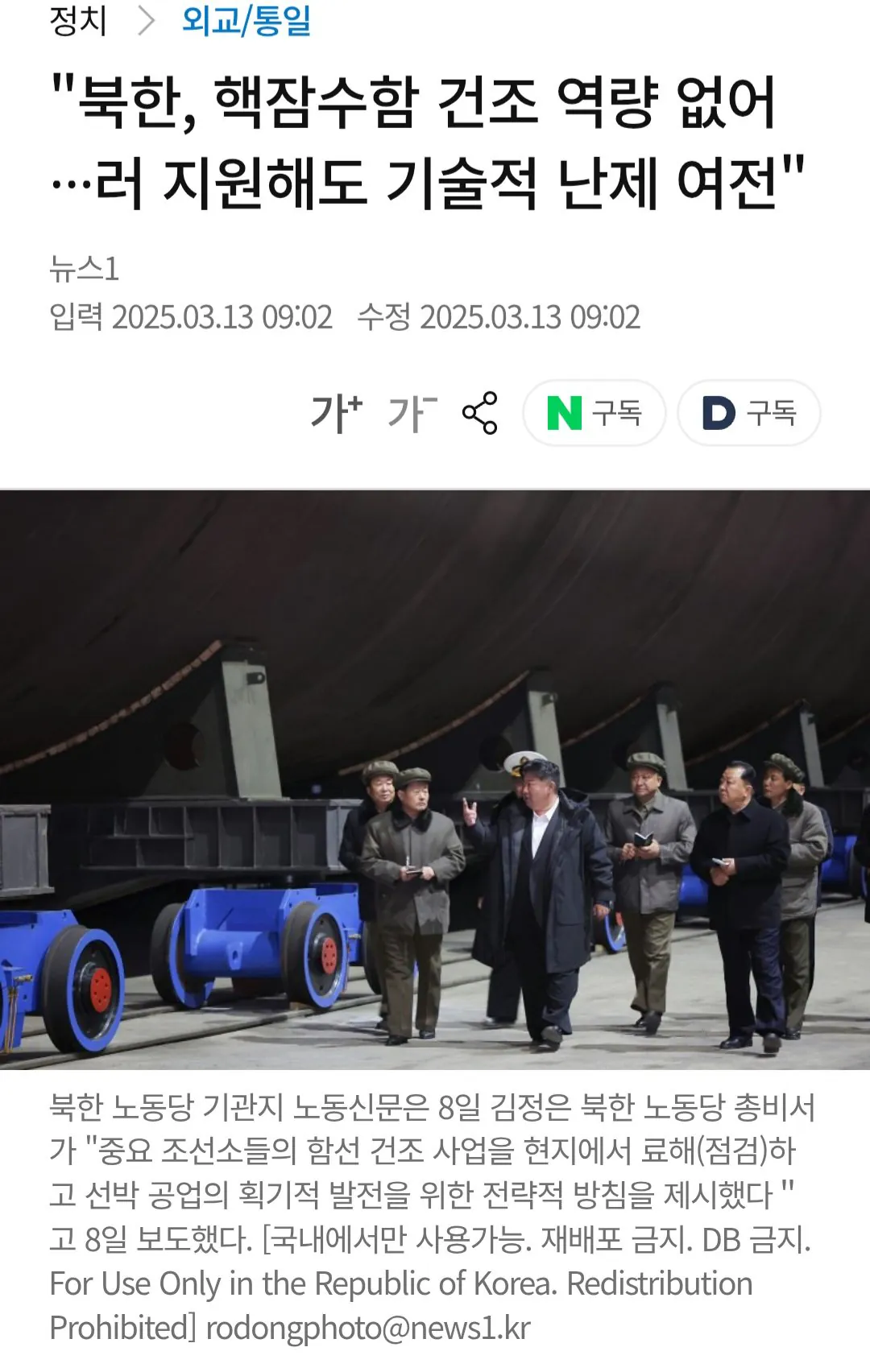The image size is (870, 1372).
Task: Open the 외교/통일 section link
Action: coord(246,20)
